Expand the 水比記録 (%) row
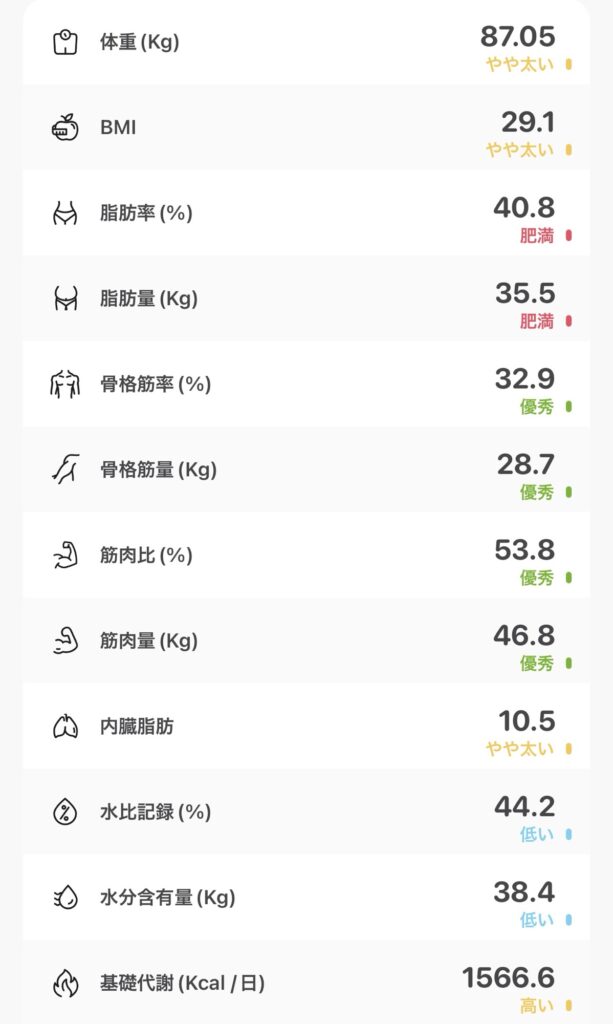Screen dimensions: 613x1024 point(305,812)
